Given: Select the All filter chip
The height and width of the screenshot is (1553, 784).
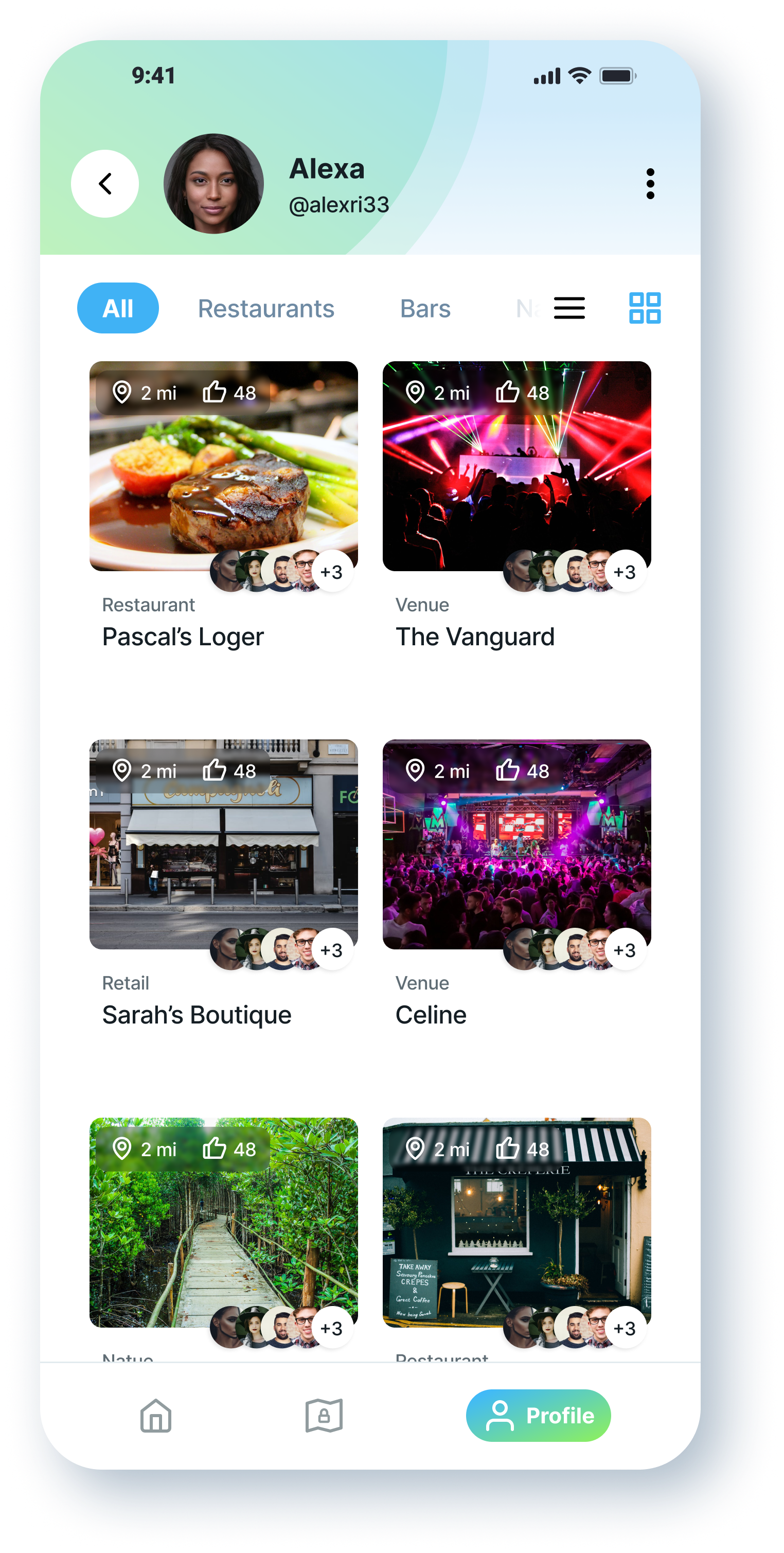Looking at the screenshot, I should [x=118, y=308].
